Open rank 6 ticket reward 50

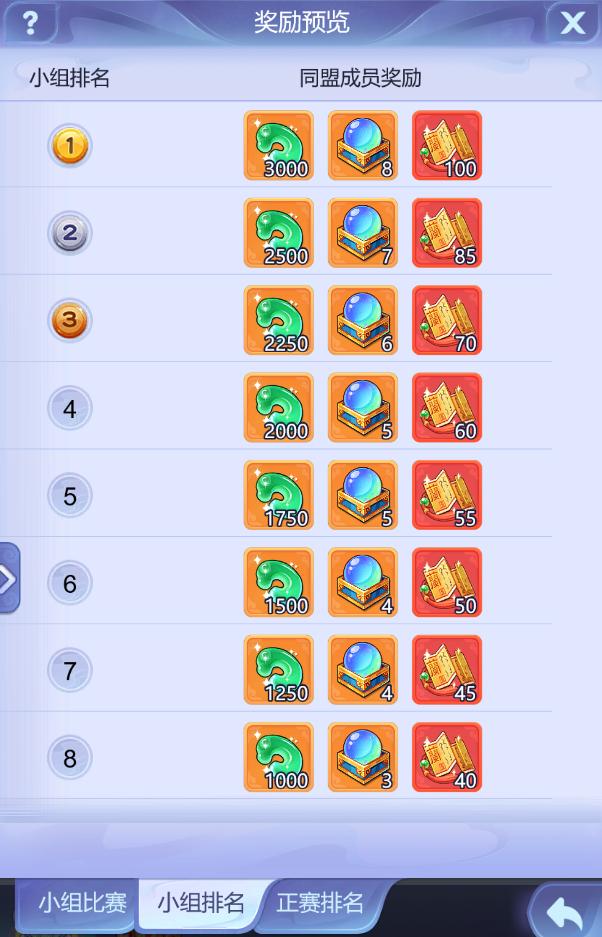coord(447,583)
